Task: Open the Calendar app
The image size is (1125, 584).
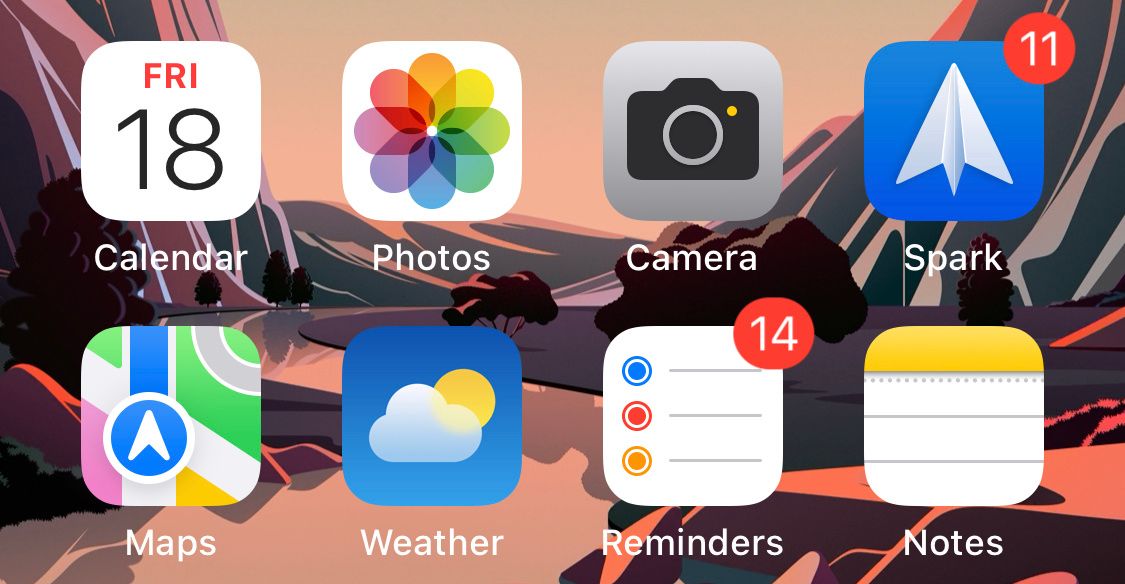Action: [170, 131]
